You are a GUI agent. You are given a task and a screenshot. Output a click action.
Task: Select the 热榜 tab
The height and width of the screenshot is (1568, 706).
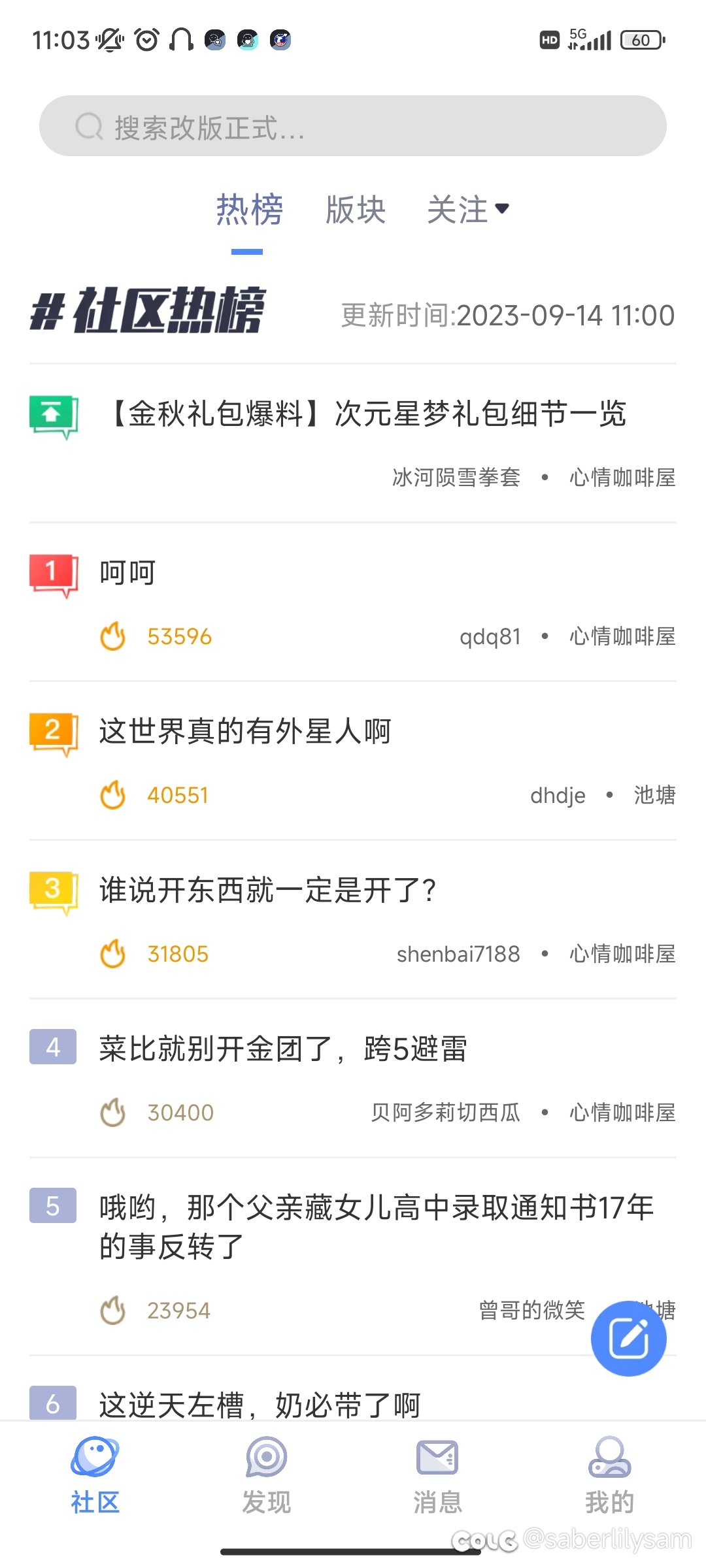(x=249, y=210)
